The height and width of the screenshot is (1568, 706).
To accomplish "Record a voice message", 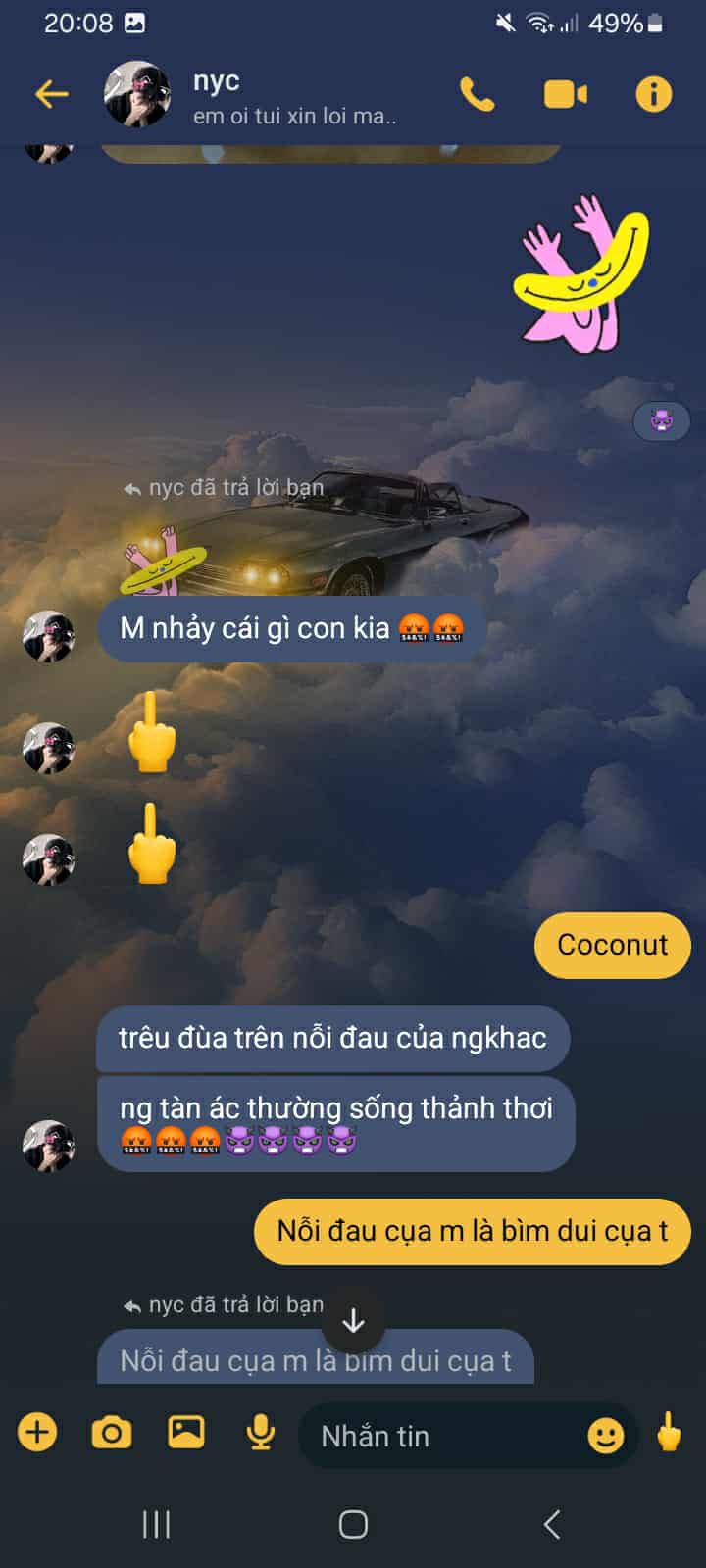I will tap(261, 1433).
